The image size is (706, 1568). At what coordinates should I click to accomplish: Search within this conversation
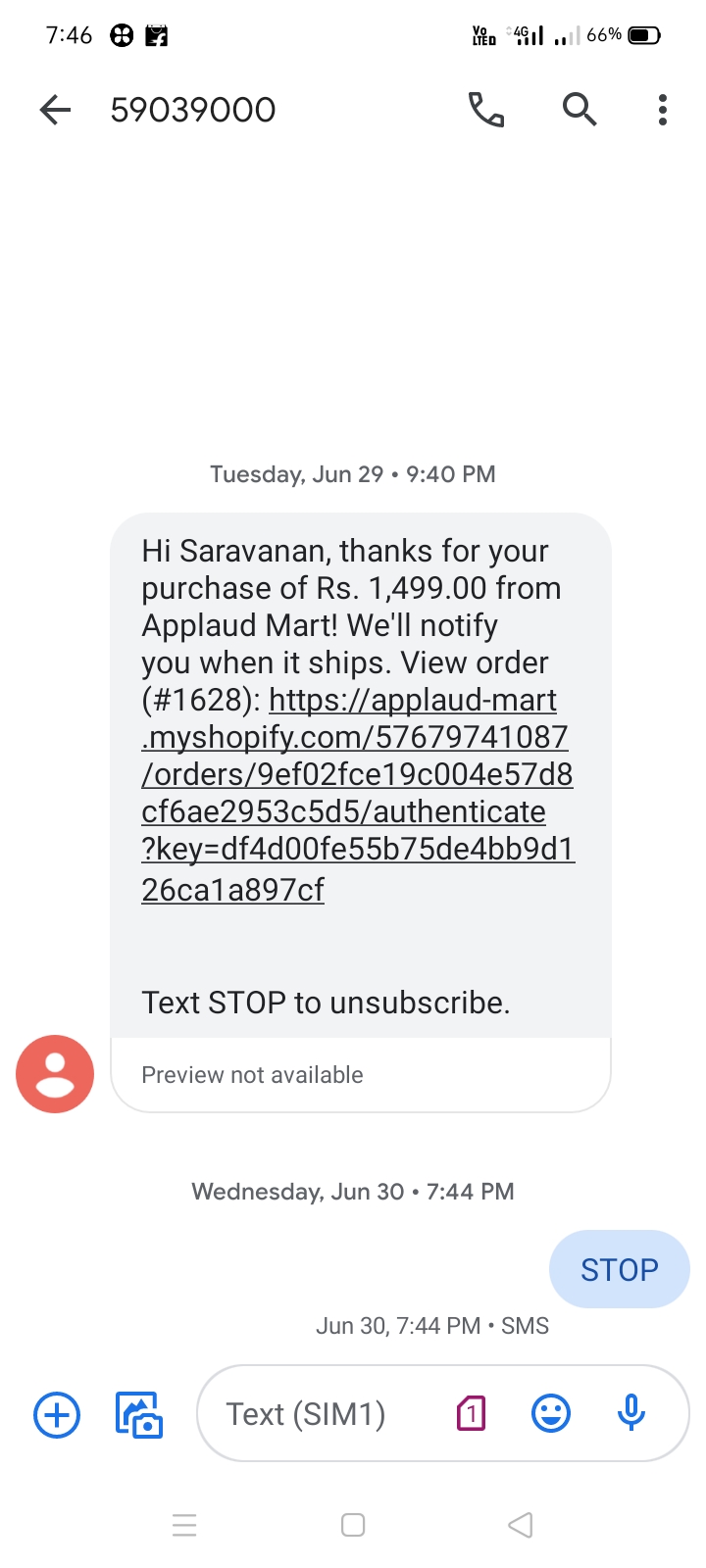[x=579, y=110]
